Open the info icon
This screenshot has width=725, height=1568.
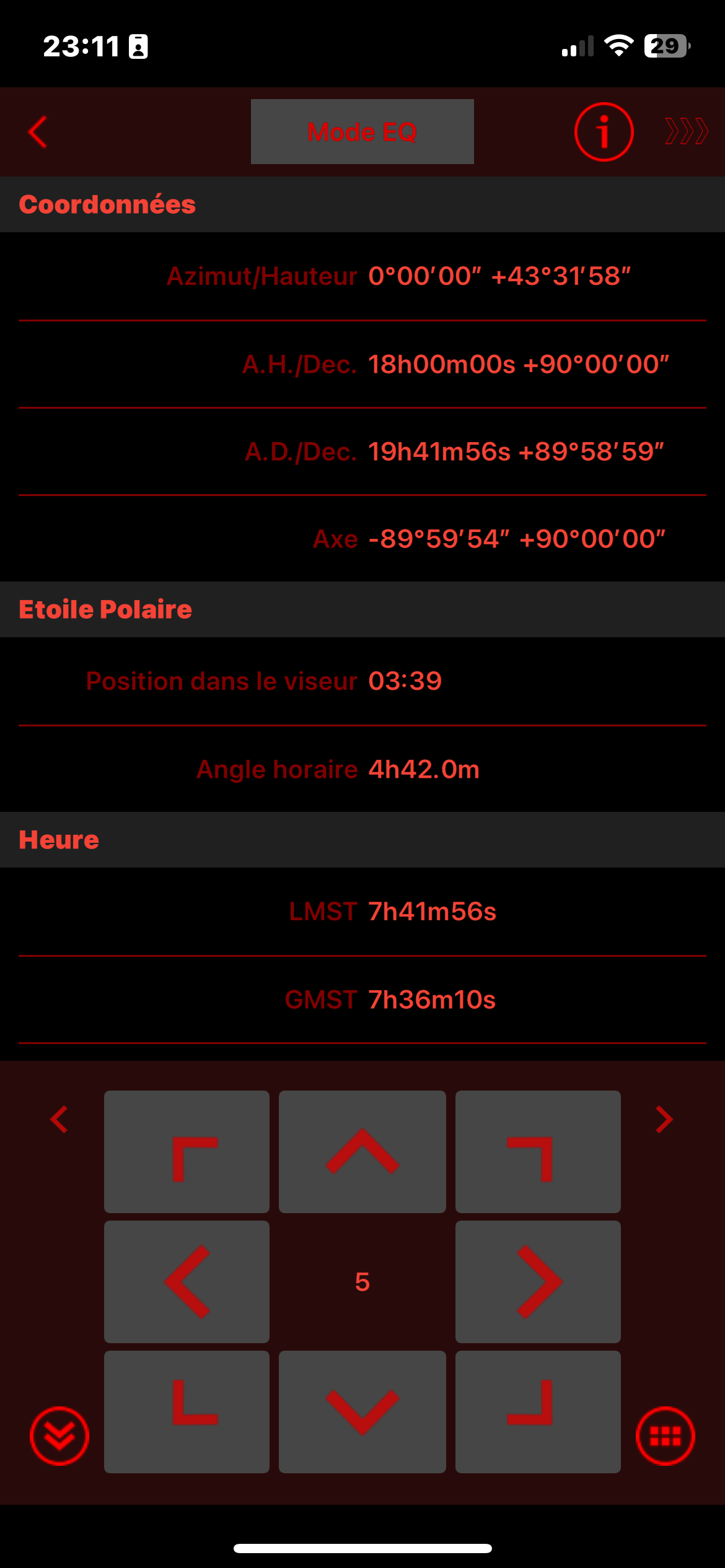(604, 132)
